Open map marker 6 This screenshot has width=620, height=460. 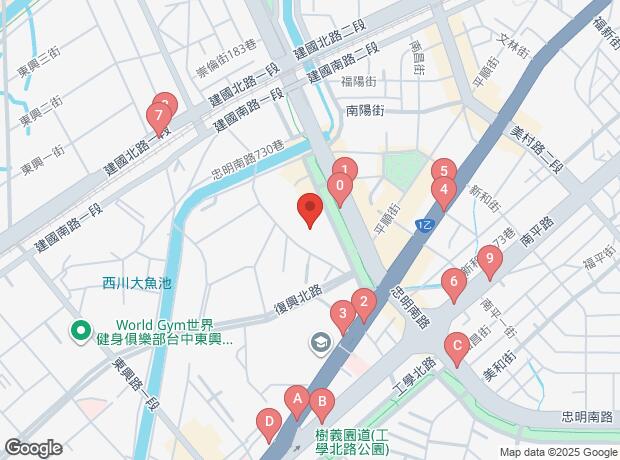[x=454, y=286]
